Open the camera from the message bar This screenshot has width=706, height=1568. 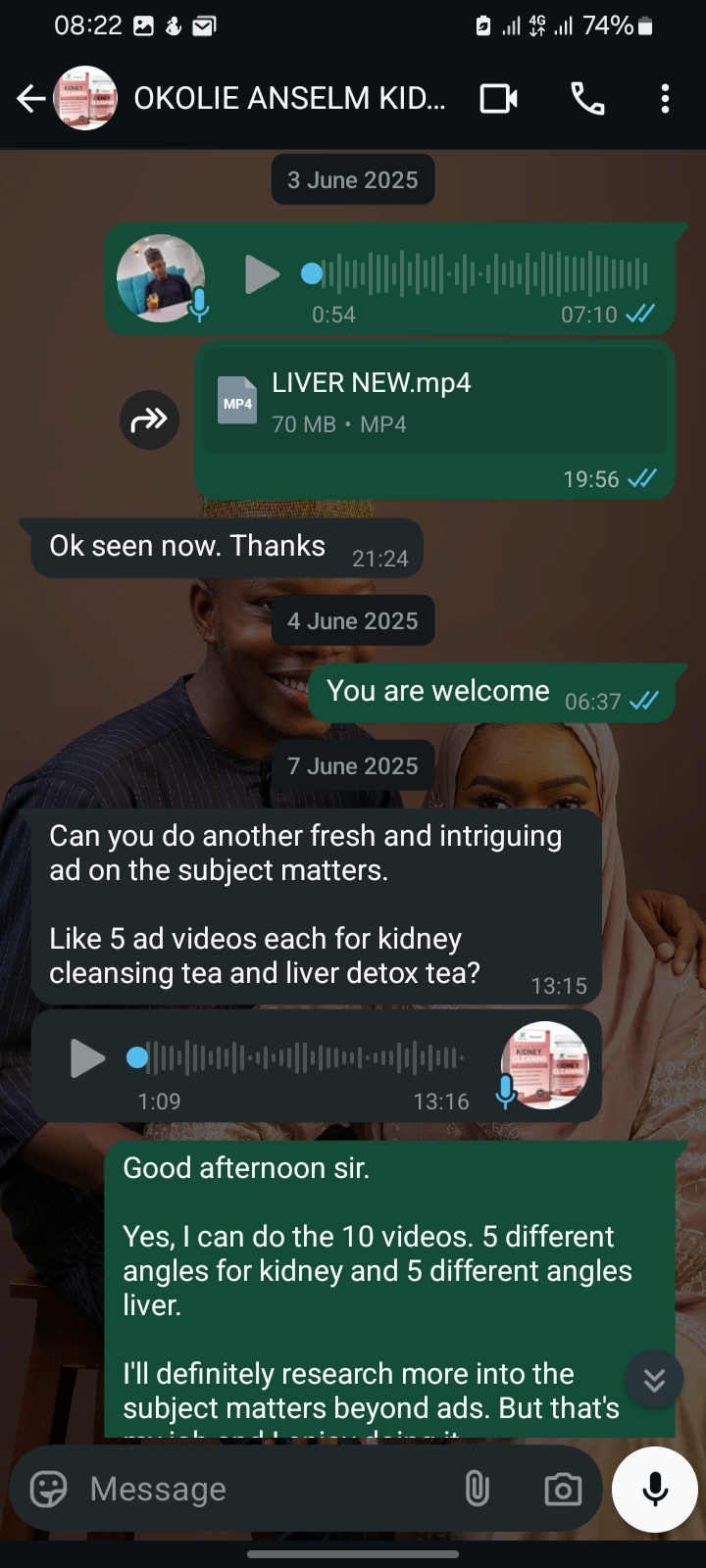click(563, 1489)
